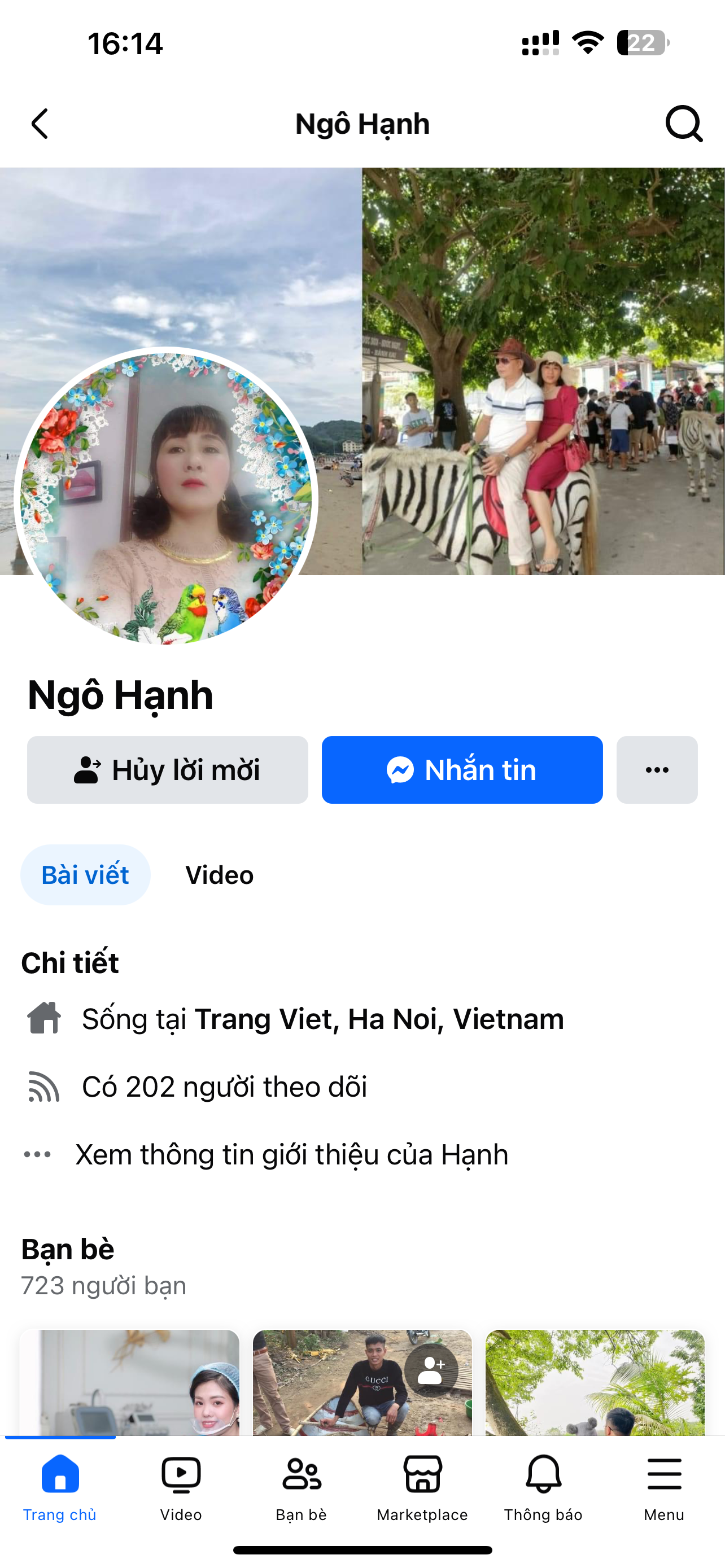Image resolution: width=725 pixels, height=1568 pixels.
Task: Open search on this profile
Action: [684, 124]
